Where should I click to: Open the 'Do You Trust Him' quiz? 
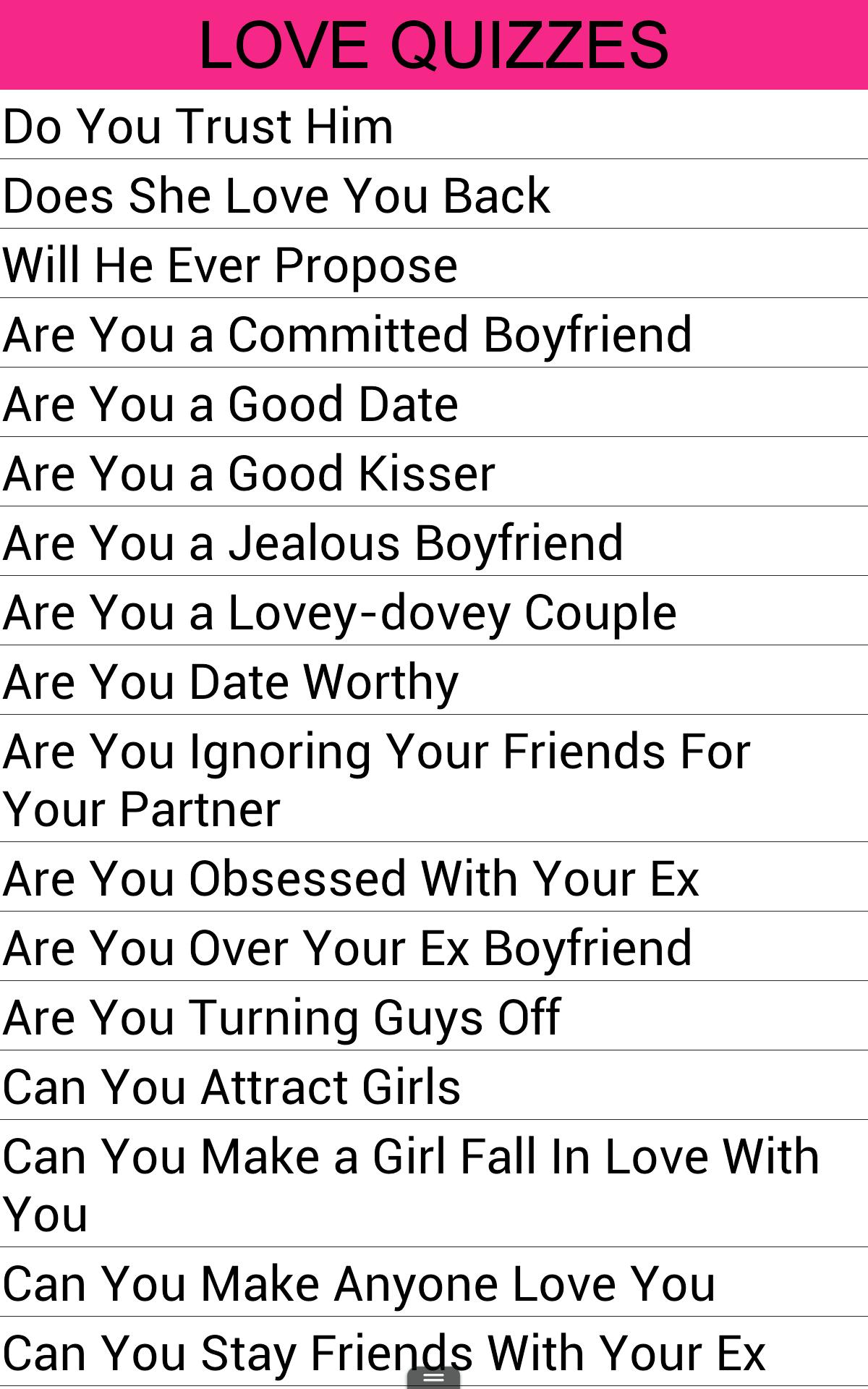199,126
